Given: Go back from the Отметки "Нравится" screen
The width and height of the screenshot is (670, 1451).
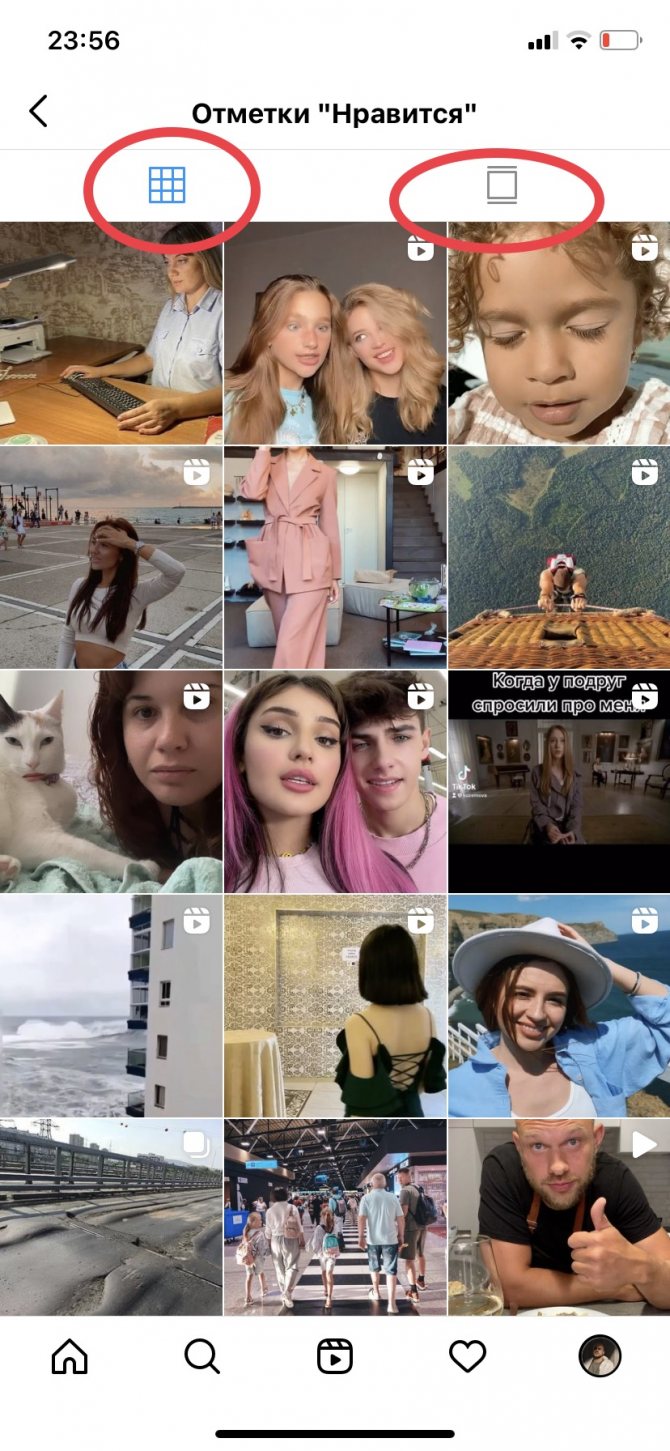Looking at the screenshot, I should pos(38,111).
